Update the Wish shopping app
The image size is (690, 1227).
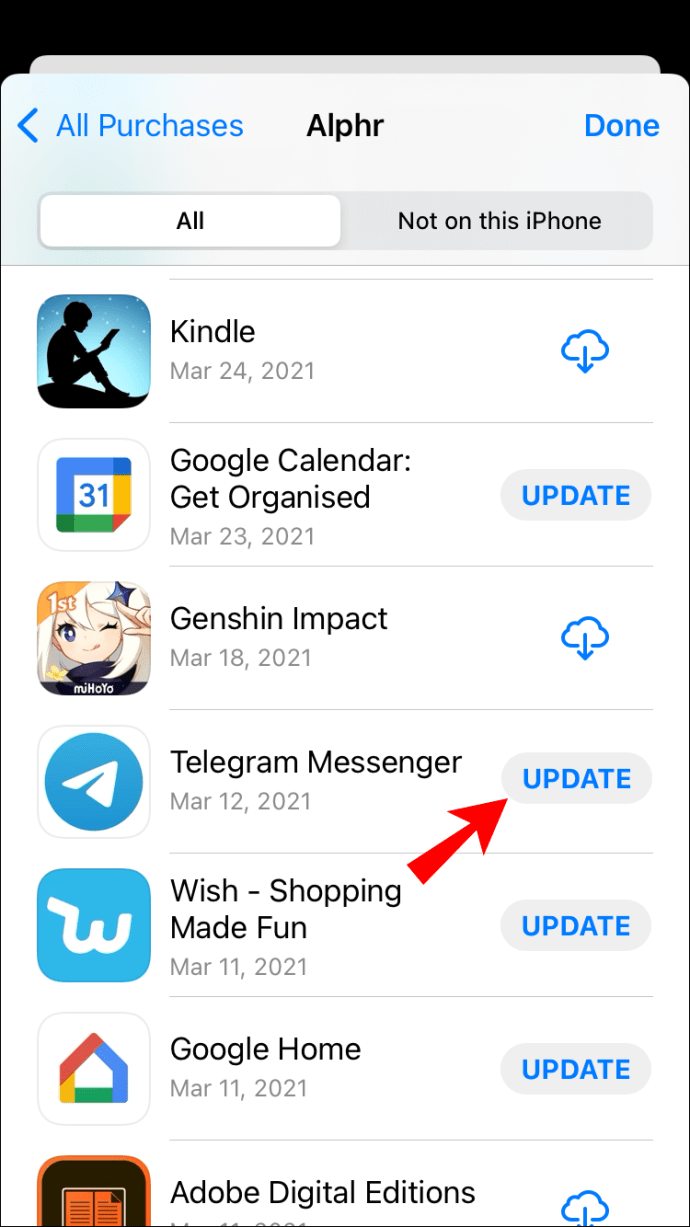tap(576, 926)
